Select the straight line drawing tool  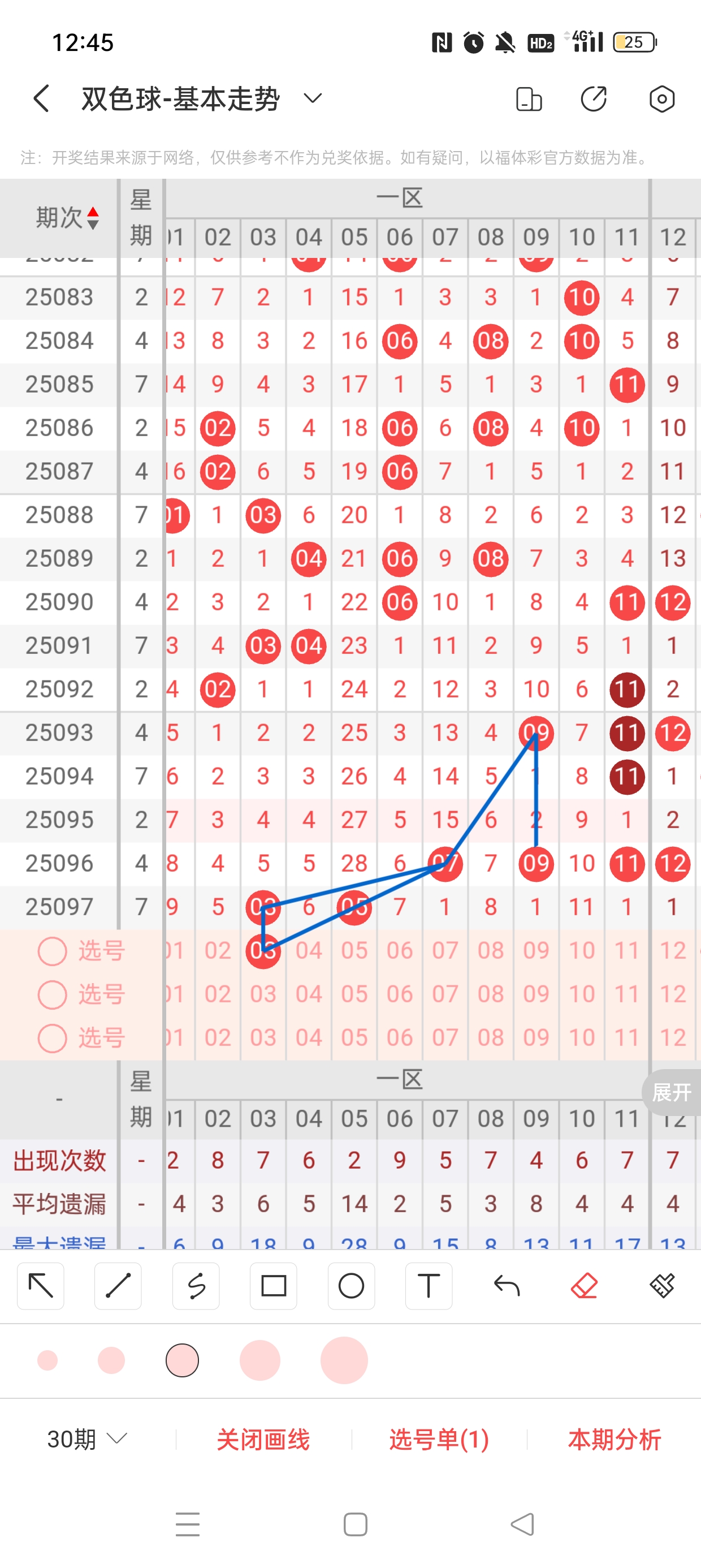pyautogui.click(x=118, y=1286)
